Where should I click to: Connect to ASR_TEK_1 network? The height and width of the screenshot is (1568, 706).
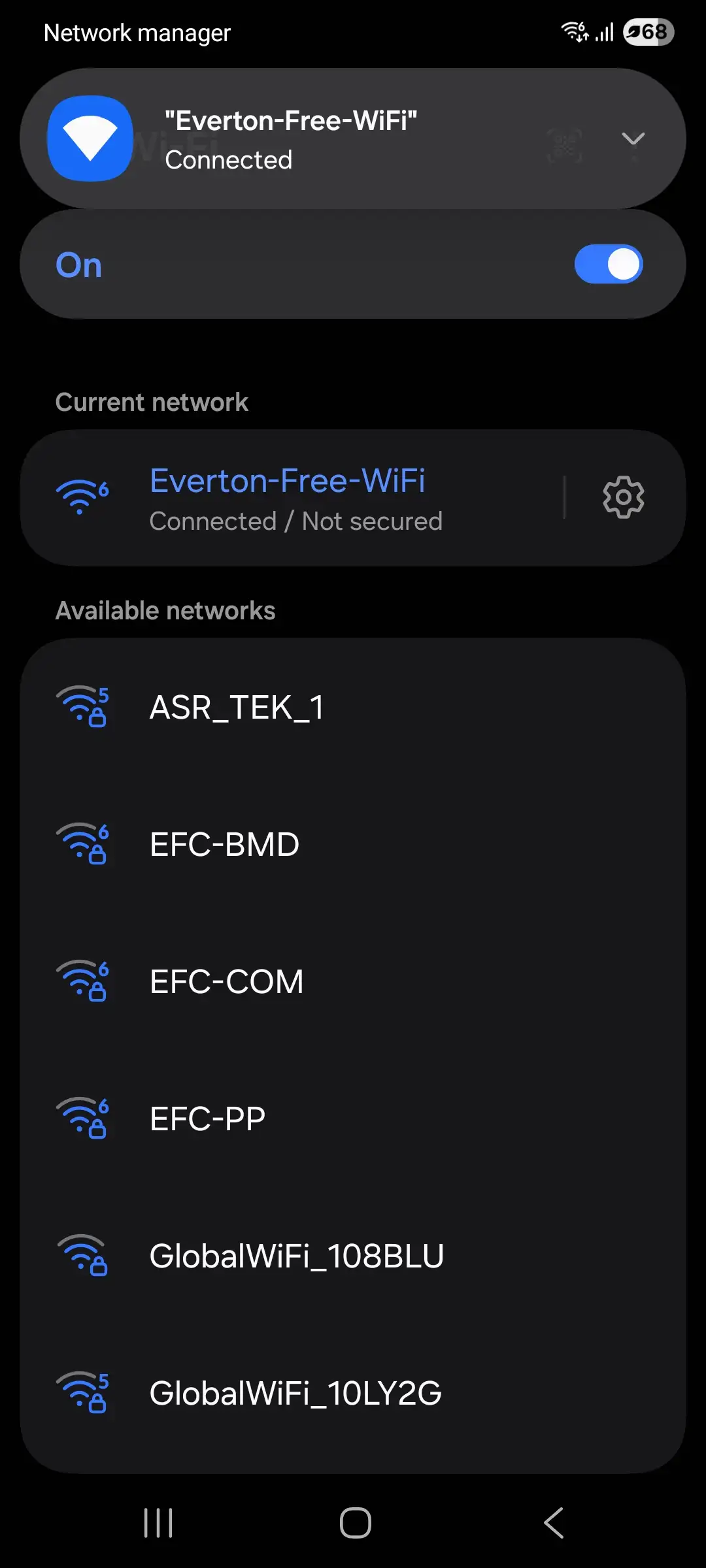point(237,708)
